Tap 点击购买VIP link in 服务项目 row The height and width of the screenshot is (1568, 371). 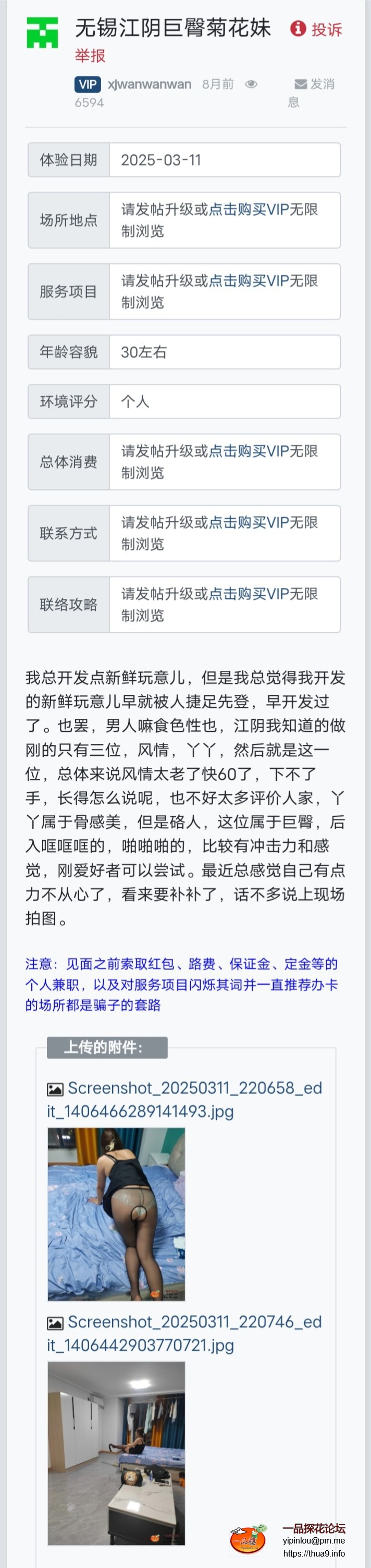tap(249, 280)
